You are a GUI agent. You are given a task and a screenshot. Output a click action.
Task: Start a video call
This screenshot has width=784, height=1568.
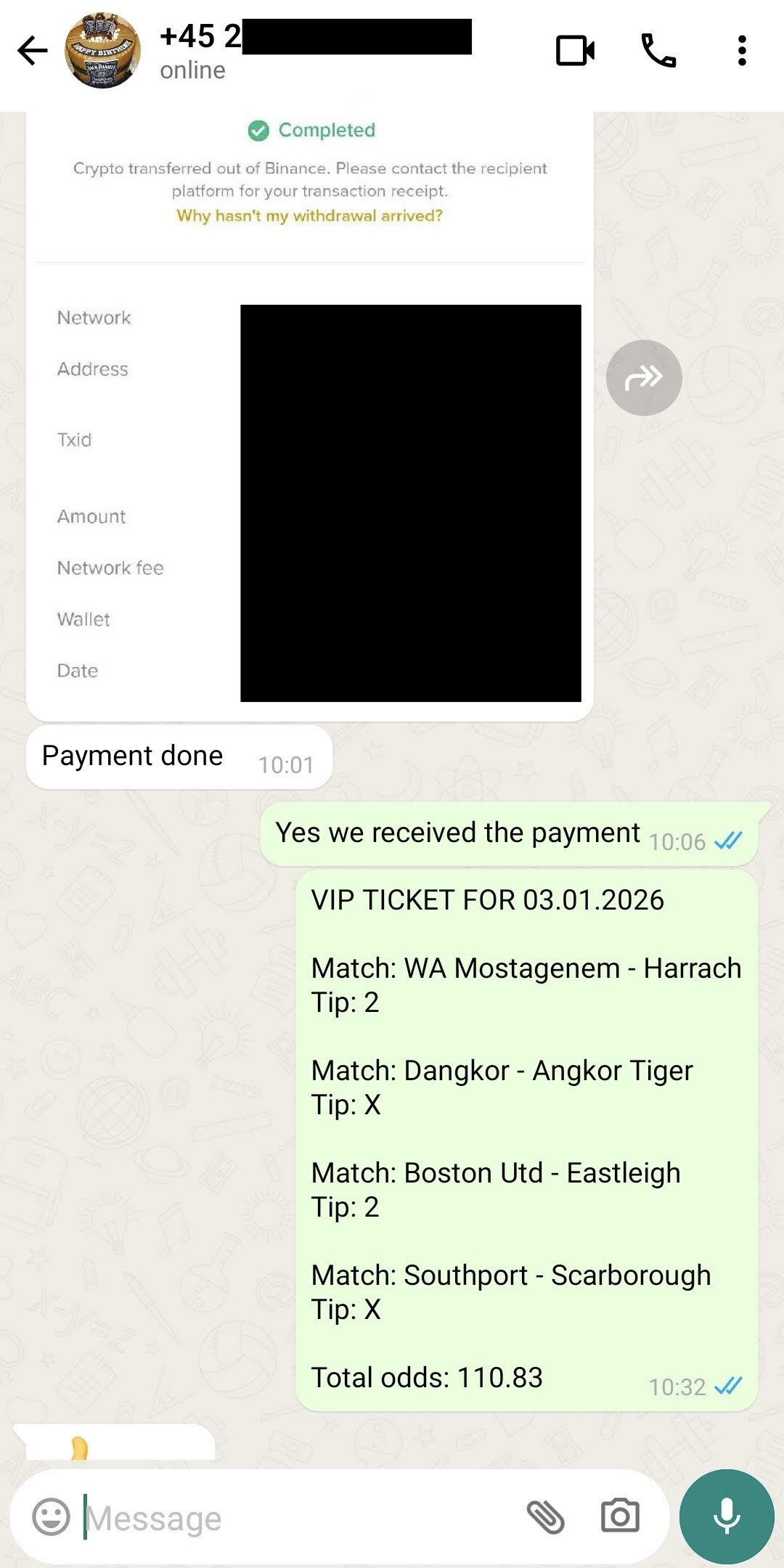click(575, 51)
